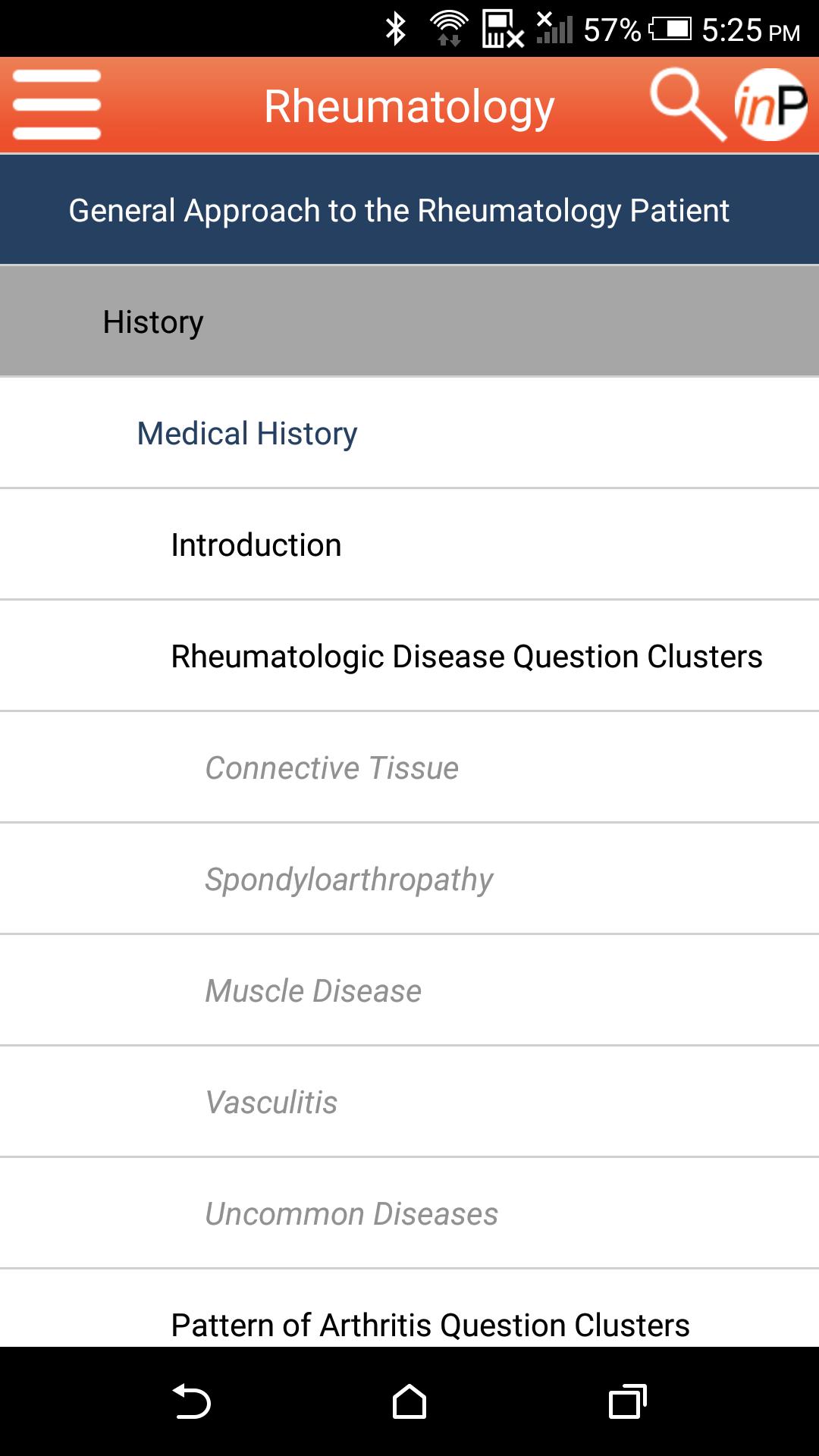Open the navigation drawer menu

point(55,105)
